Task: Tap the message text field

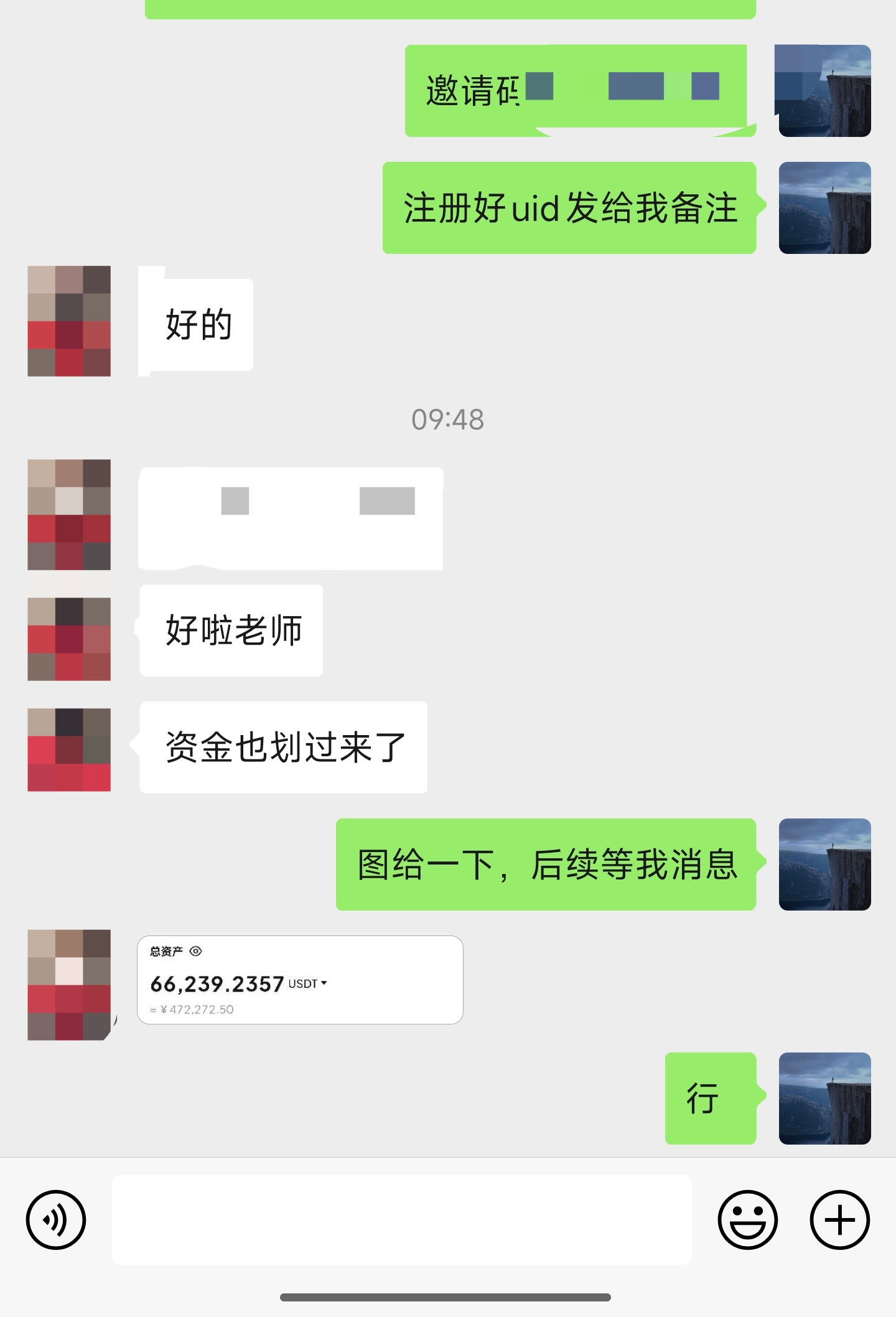Action: pos(401,1220)
